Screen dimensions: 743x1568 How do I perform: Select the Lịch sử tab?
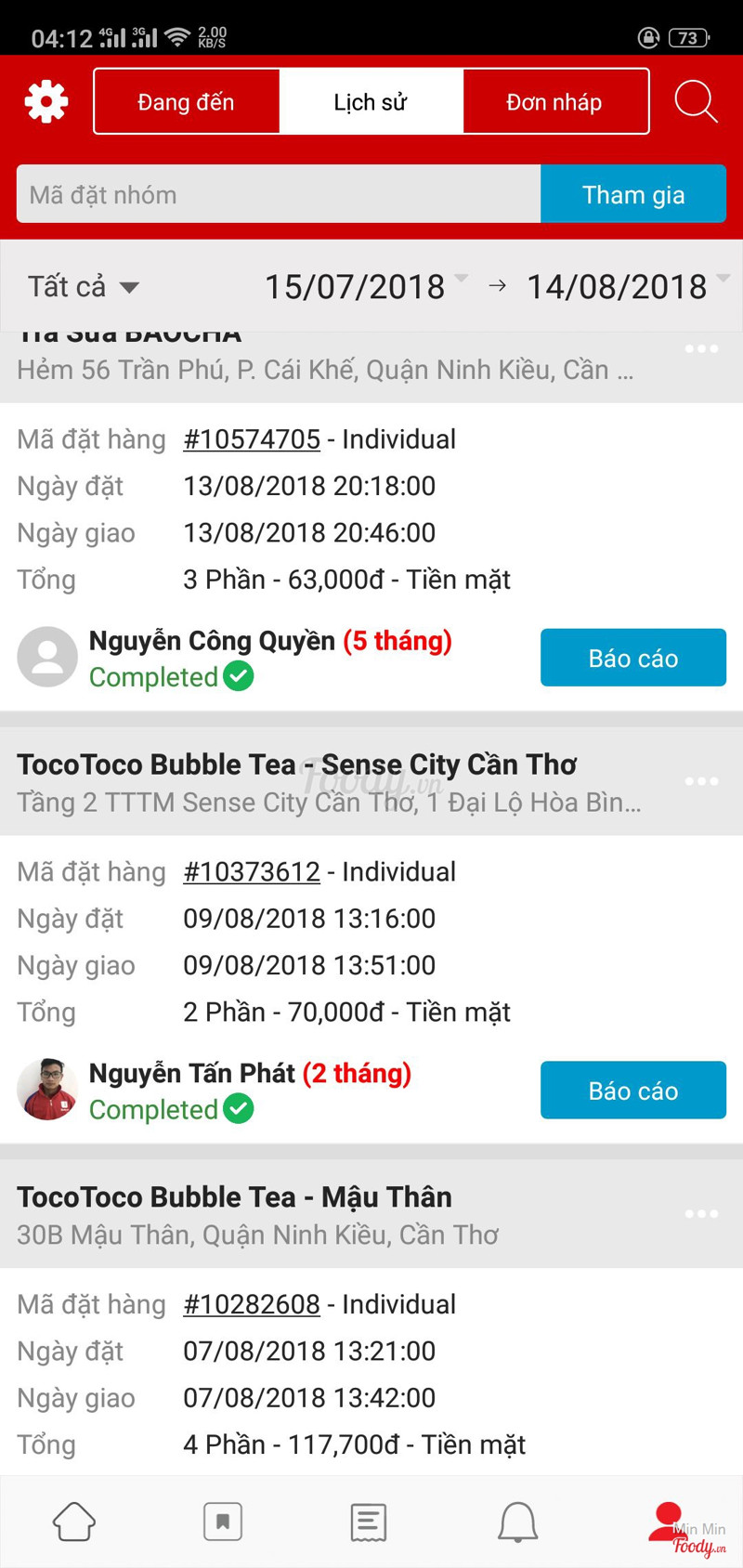pos(371,102)
